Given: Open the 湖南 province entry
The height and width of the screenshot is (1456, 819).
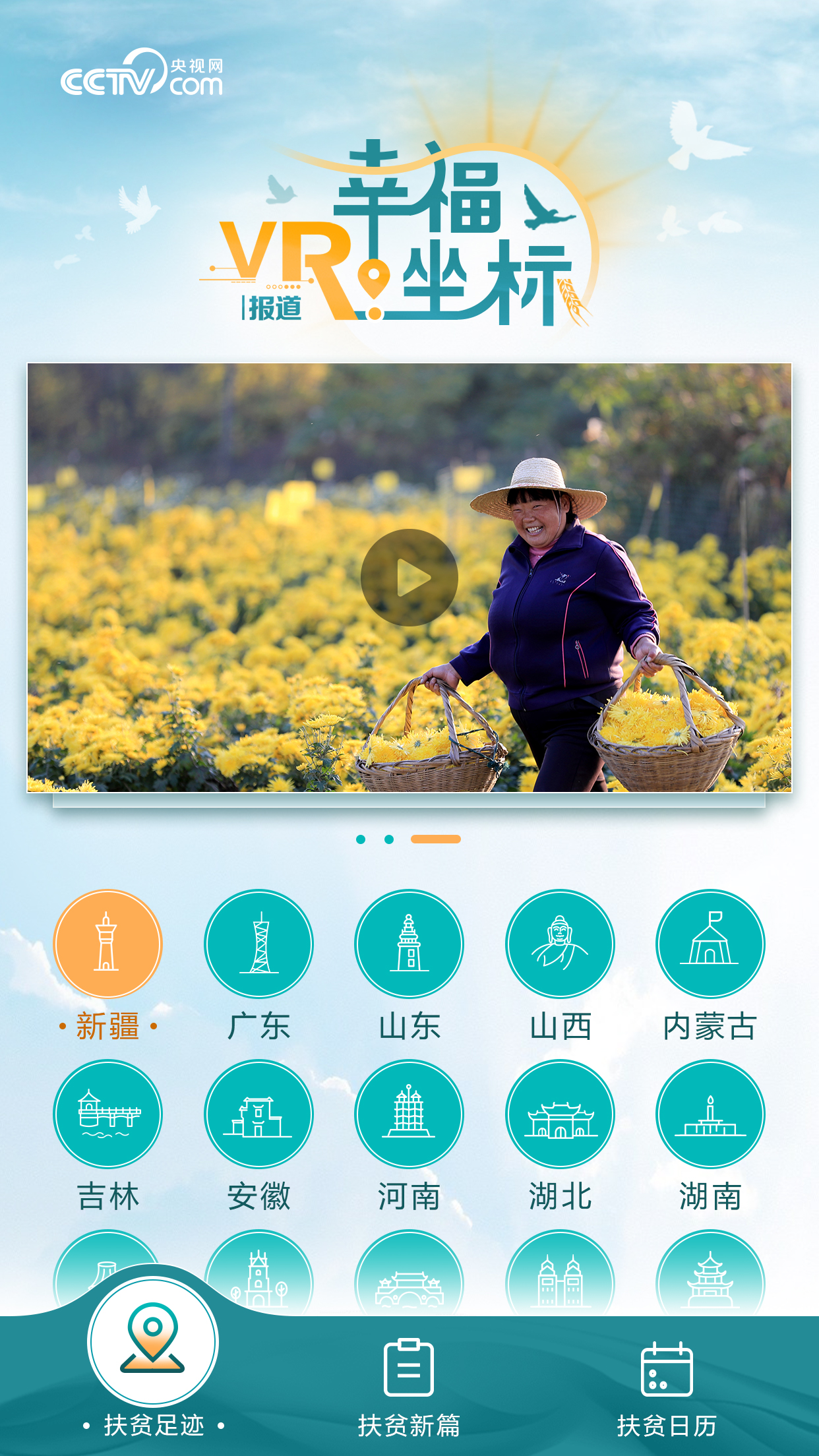Looking at the screenshot, I should pyautogui.click(x=710, y=1114).
